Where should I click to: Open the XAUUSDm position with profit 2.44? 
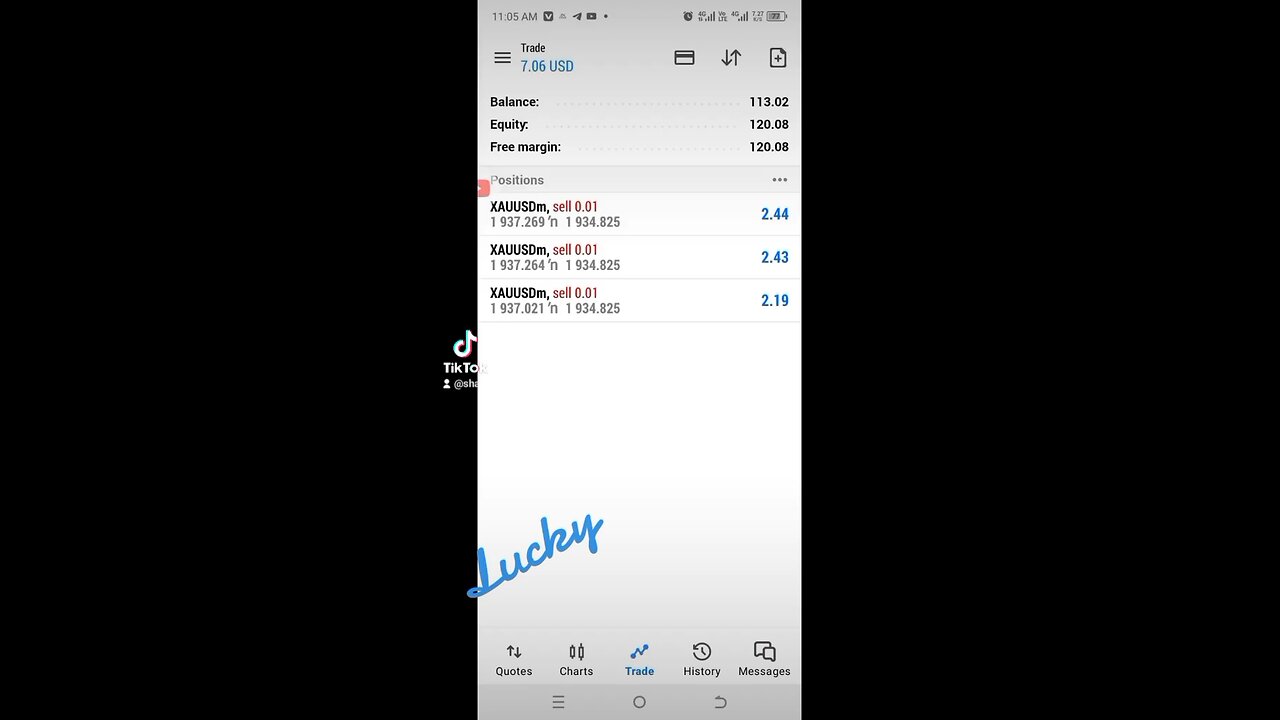(639, 214)
